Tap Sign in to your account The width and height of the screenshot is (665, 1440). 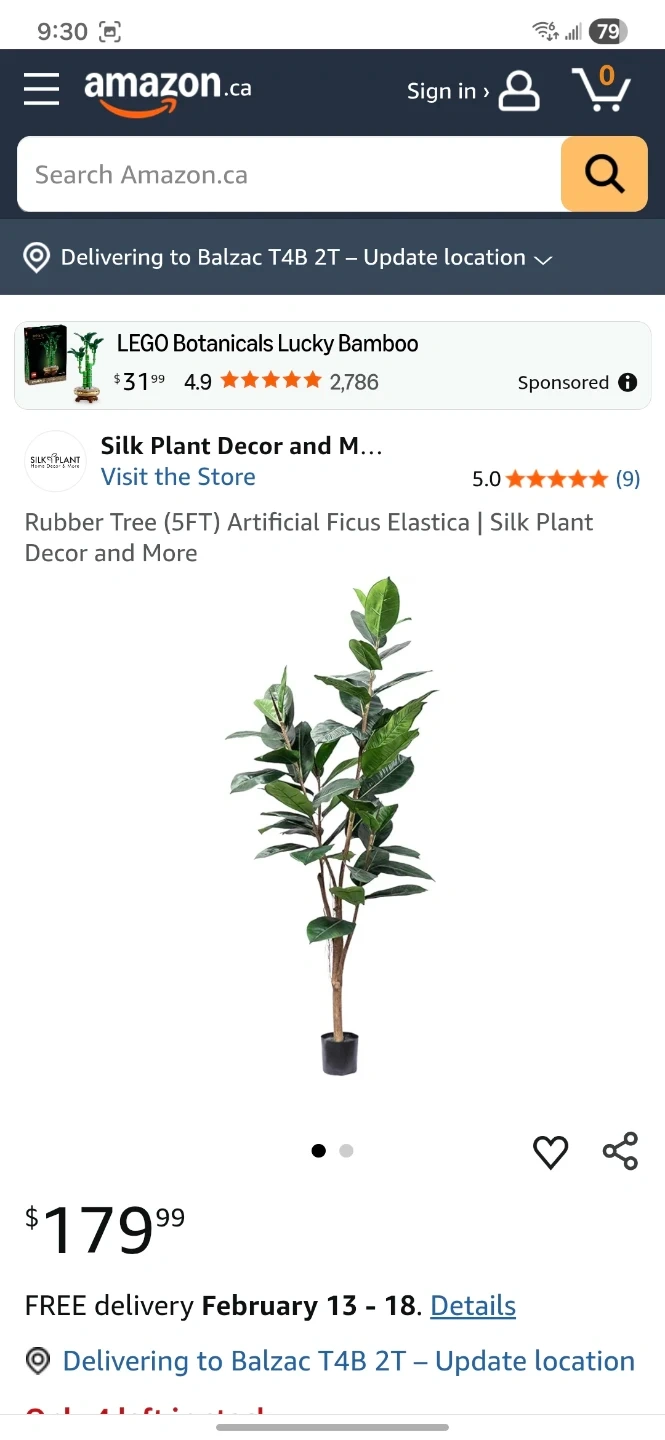472,91
